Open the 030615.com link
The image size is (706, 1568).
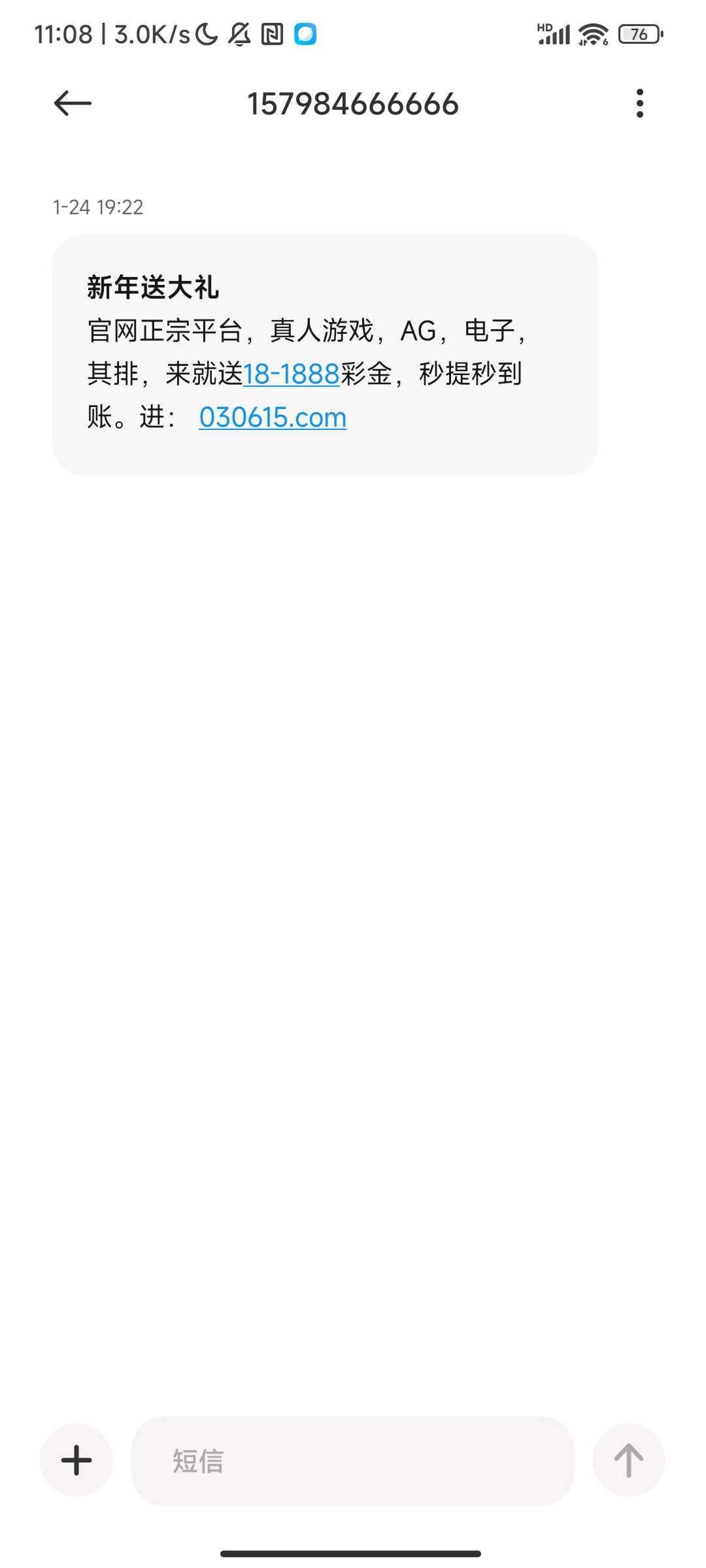(273, 417)
